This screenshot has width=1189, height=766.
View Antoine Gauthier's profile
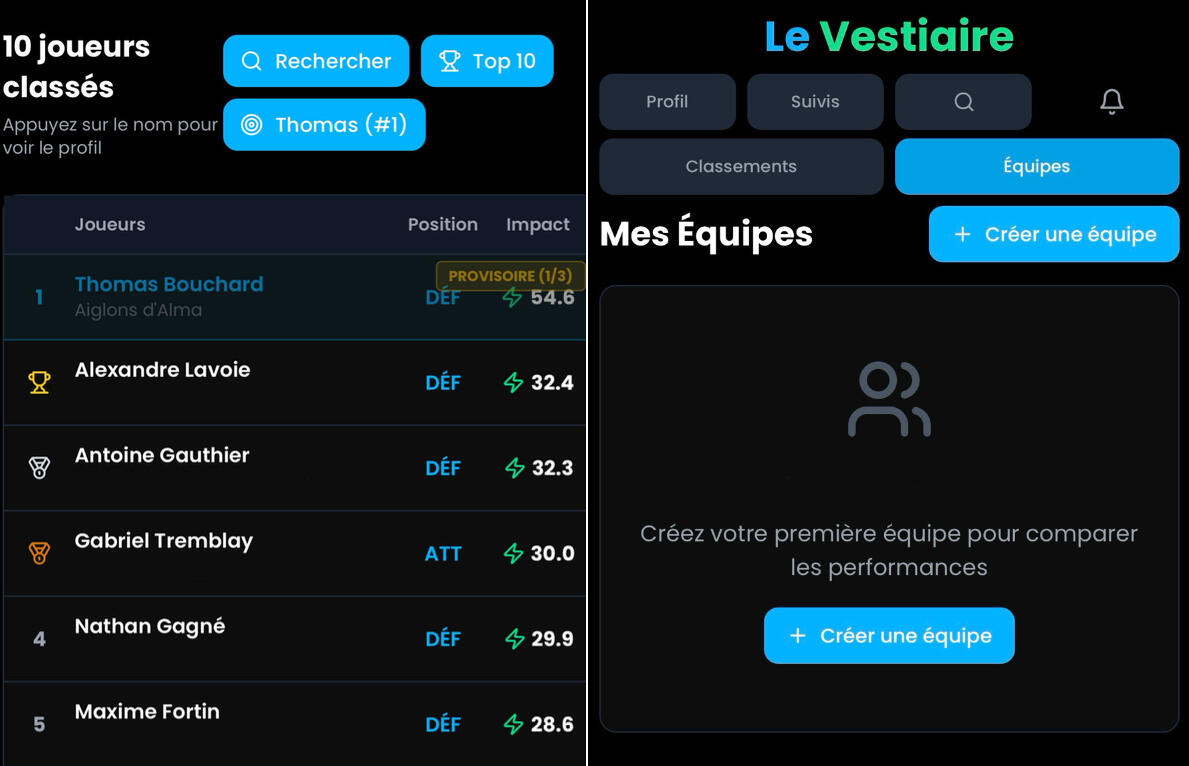[162, 456]
